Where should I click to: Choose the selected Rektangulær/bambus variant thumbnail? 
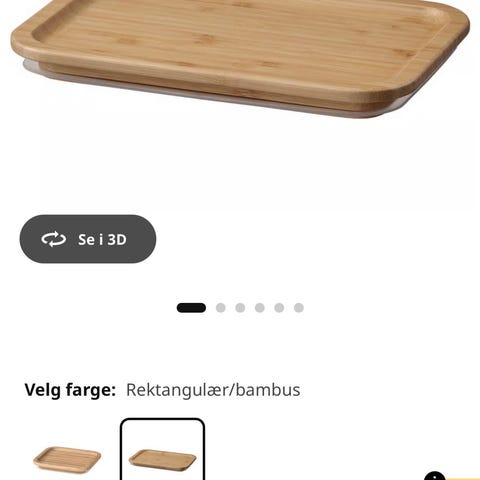[162, 460]
